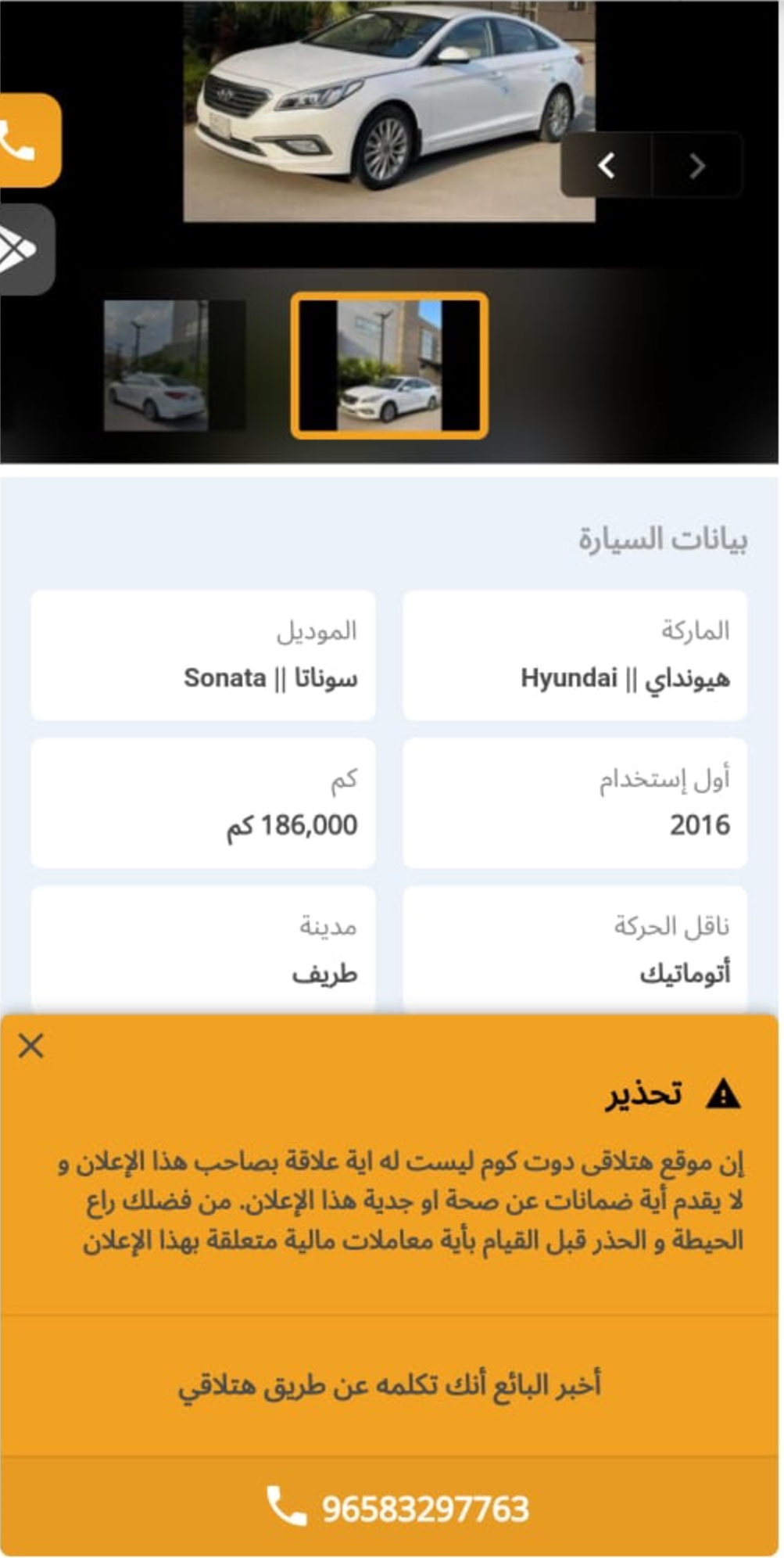Open the Google Play app button
Viewport: 784px width, 1558px height.
[26, 249]
